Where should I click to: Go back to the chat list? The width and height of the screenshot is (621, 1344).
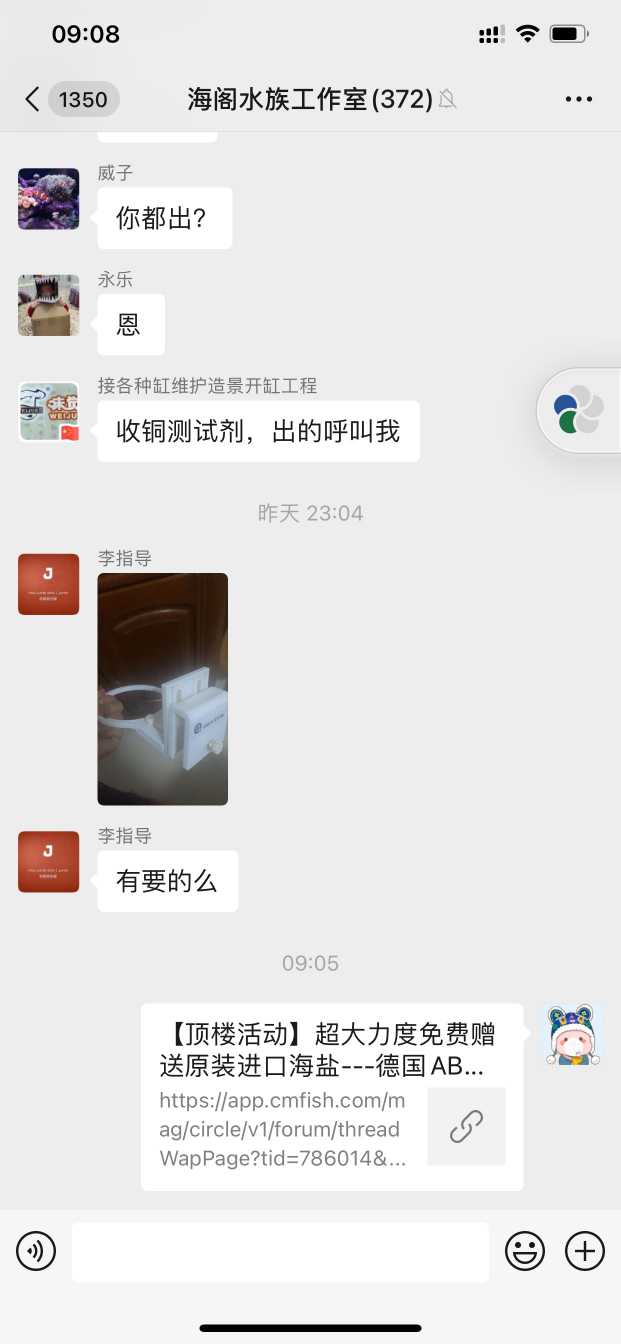(33, 99)
